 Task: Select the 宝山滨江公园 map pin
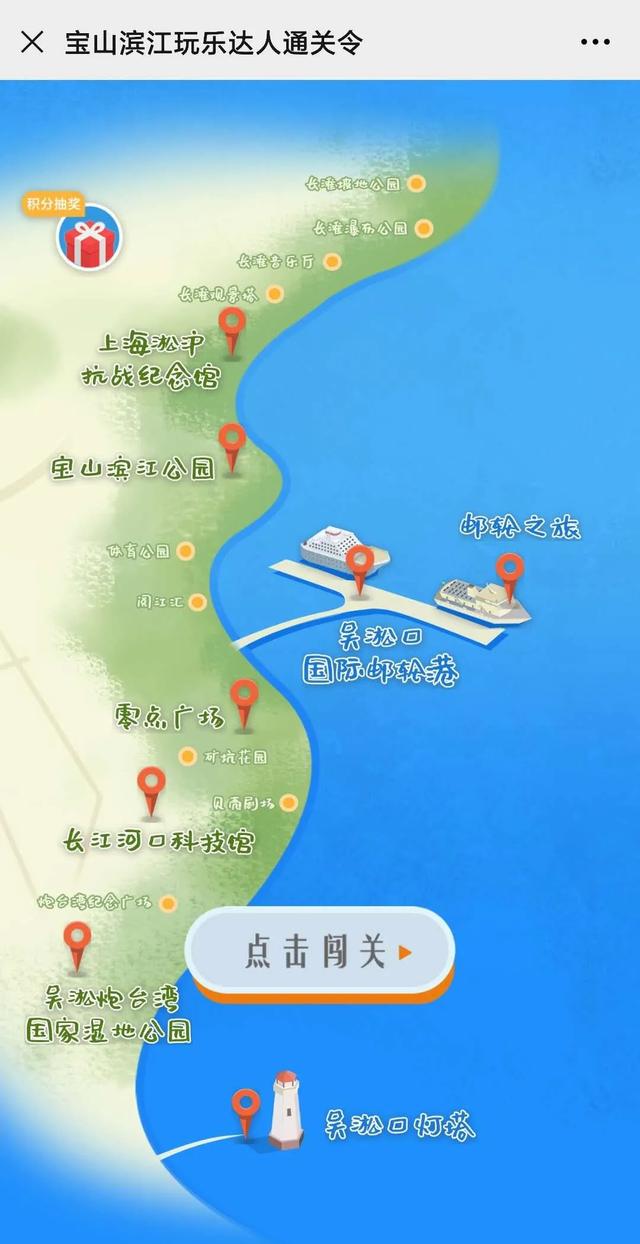[232, 443]
